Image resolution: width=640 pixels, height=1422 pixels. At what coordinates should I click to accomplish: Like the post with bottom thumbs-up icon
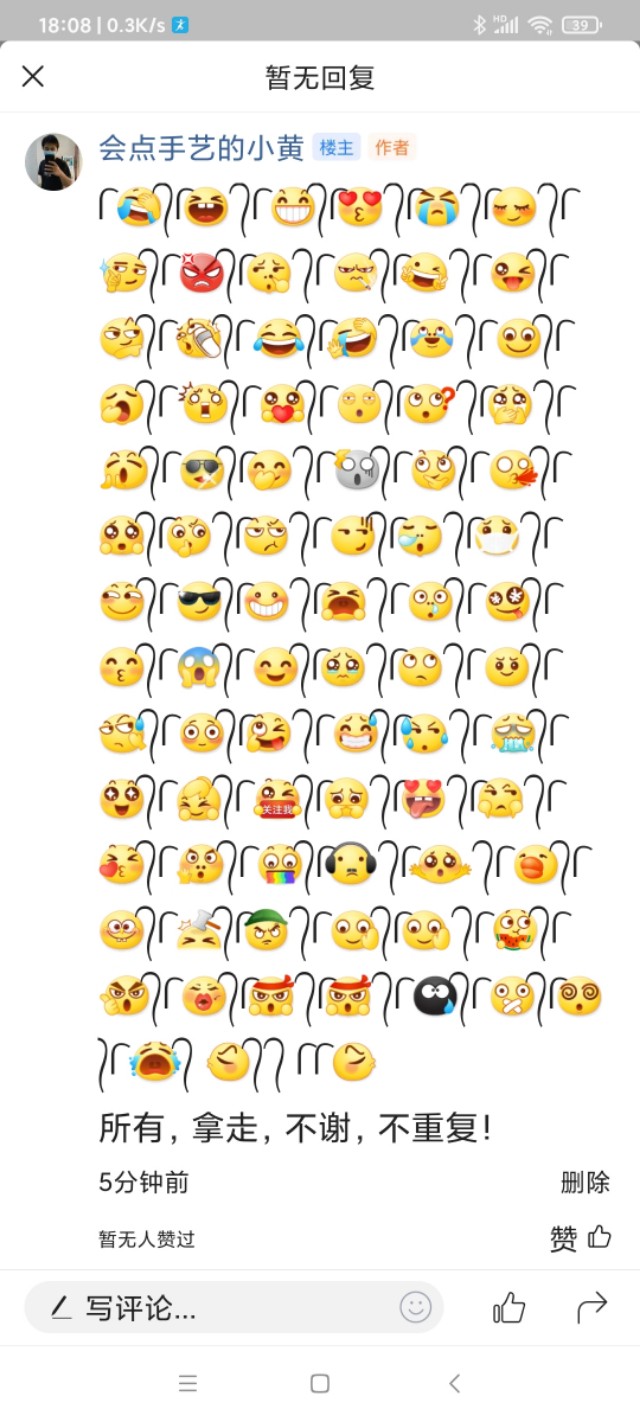coord(509,1307)
